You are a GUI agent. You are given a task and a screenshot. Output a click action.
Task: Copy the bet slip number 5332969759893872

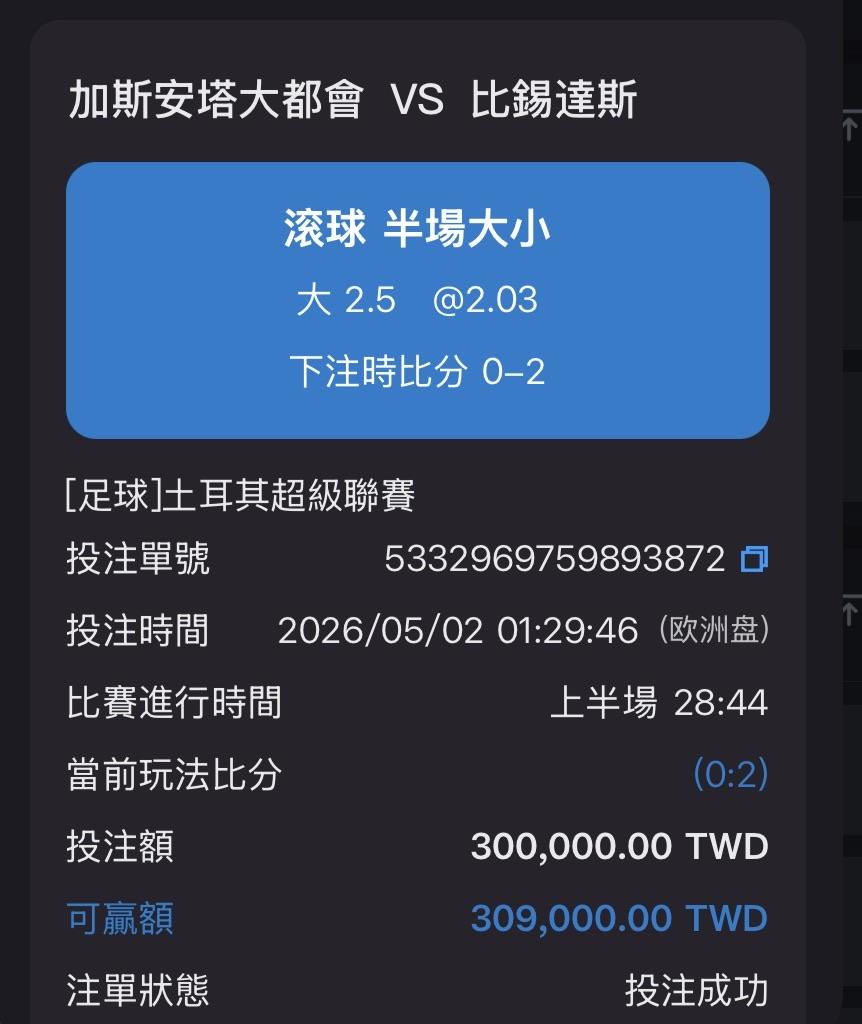point(754,559)
